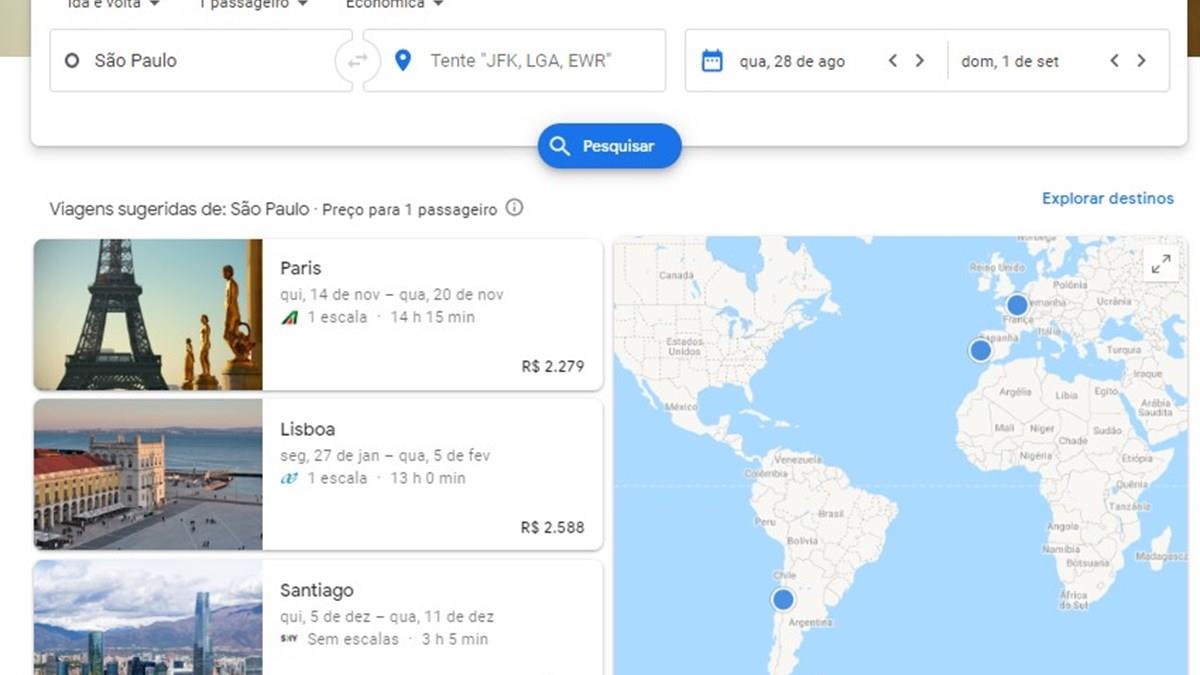
Task: Swap origin and destination
Action: pyautogui.click(x=357, y=61)
